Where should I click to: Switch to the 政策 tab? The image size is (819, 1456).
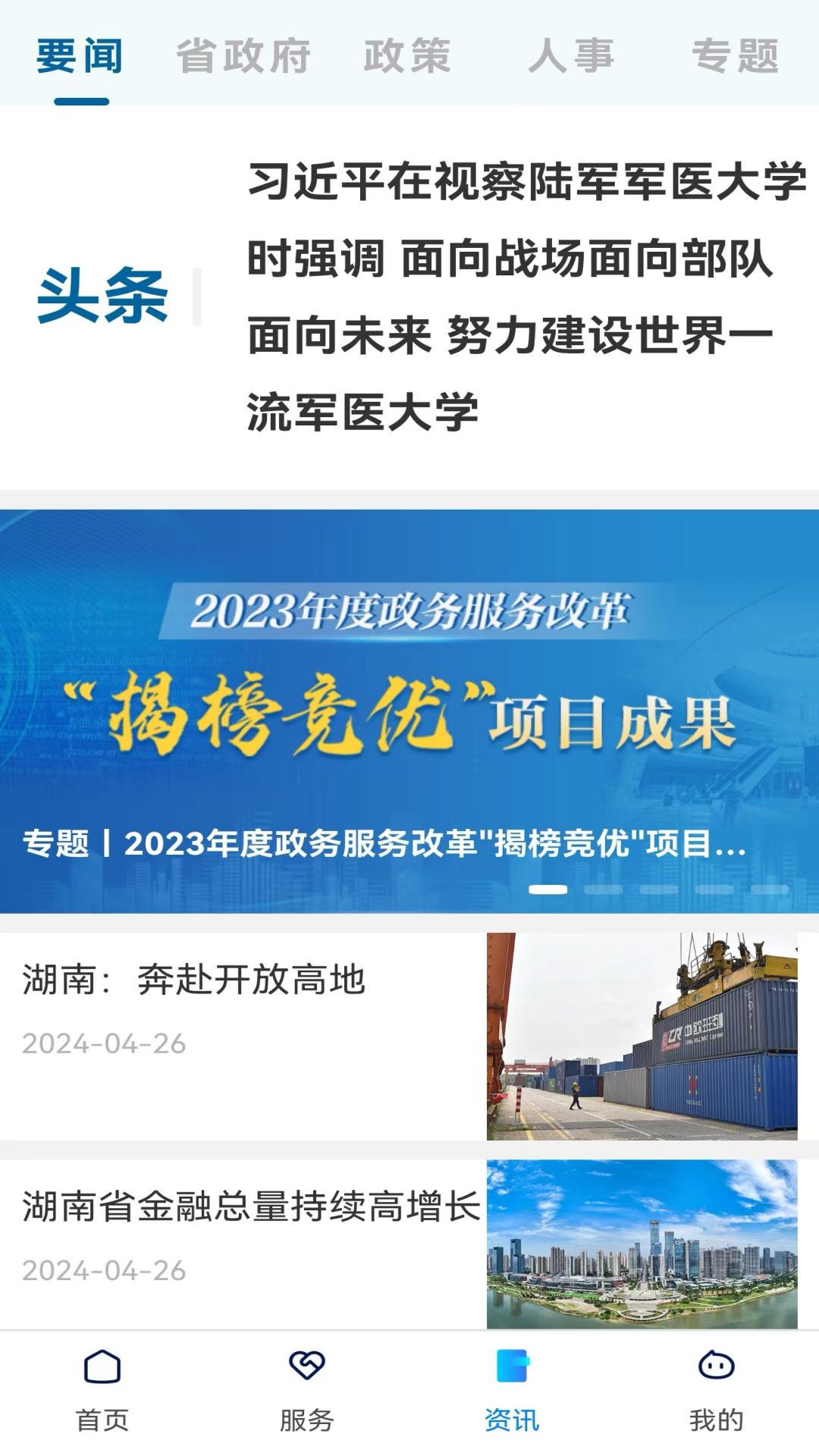click(407, 56)
